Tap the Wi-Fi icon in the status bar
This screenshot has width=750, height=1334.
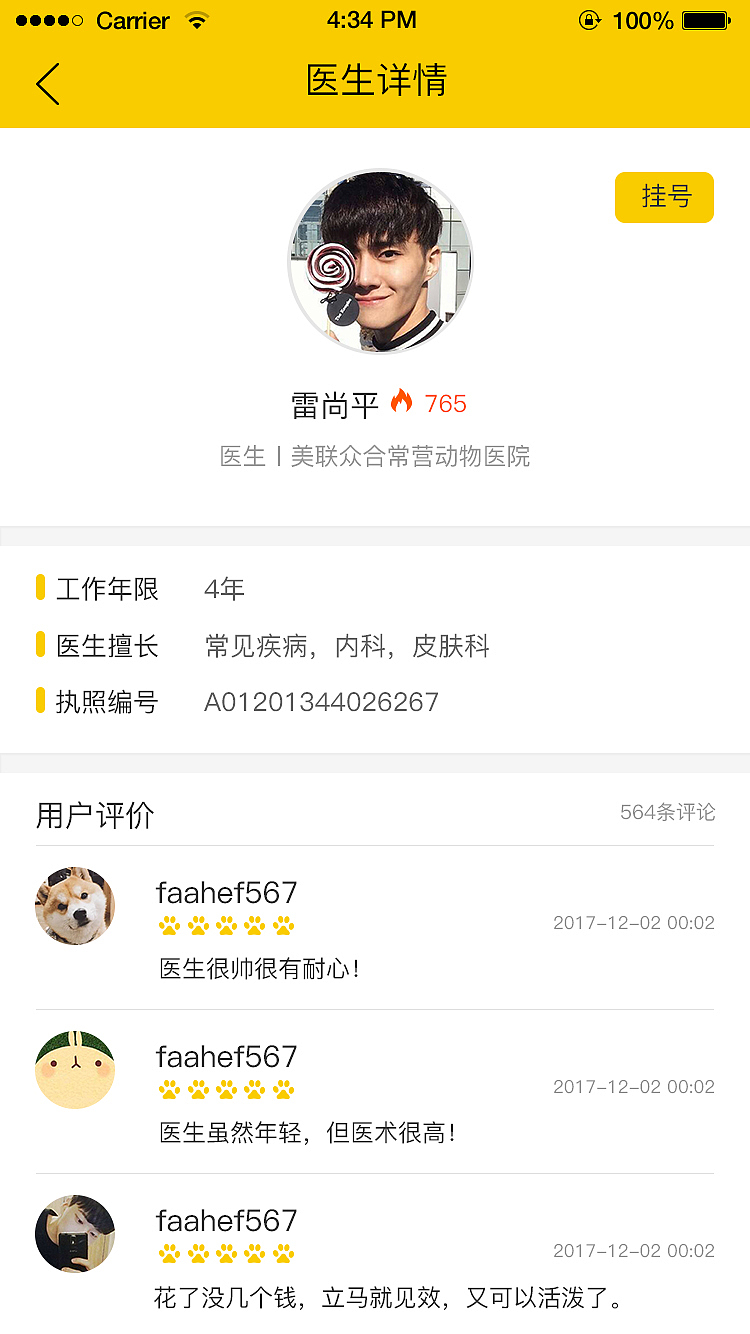(195, 19)
